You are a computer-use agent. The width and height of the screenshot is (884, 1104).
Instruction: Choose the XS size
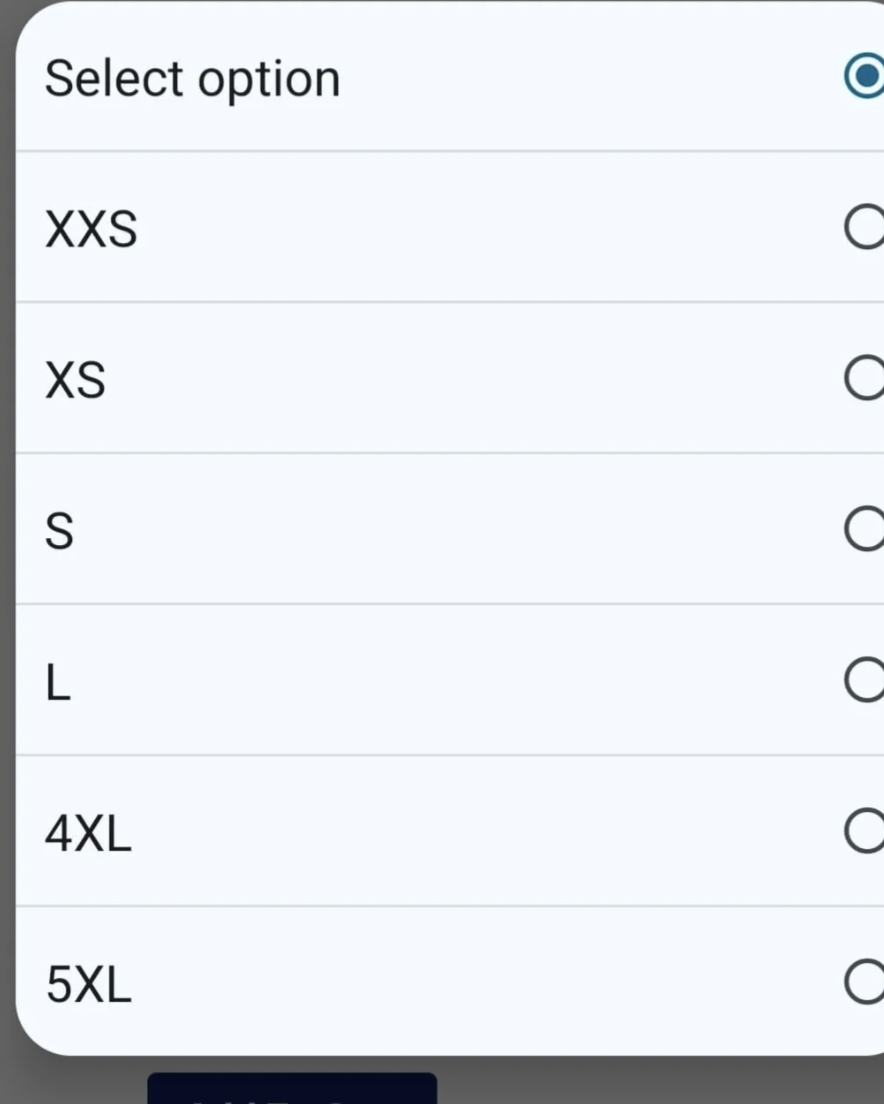point(450,380)
